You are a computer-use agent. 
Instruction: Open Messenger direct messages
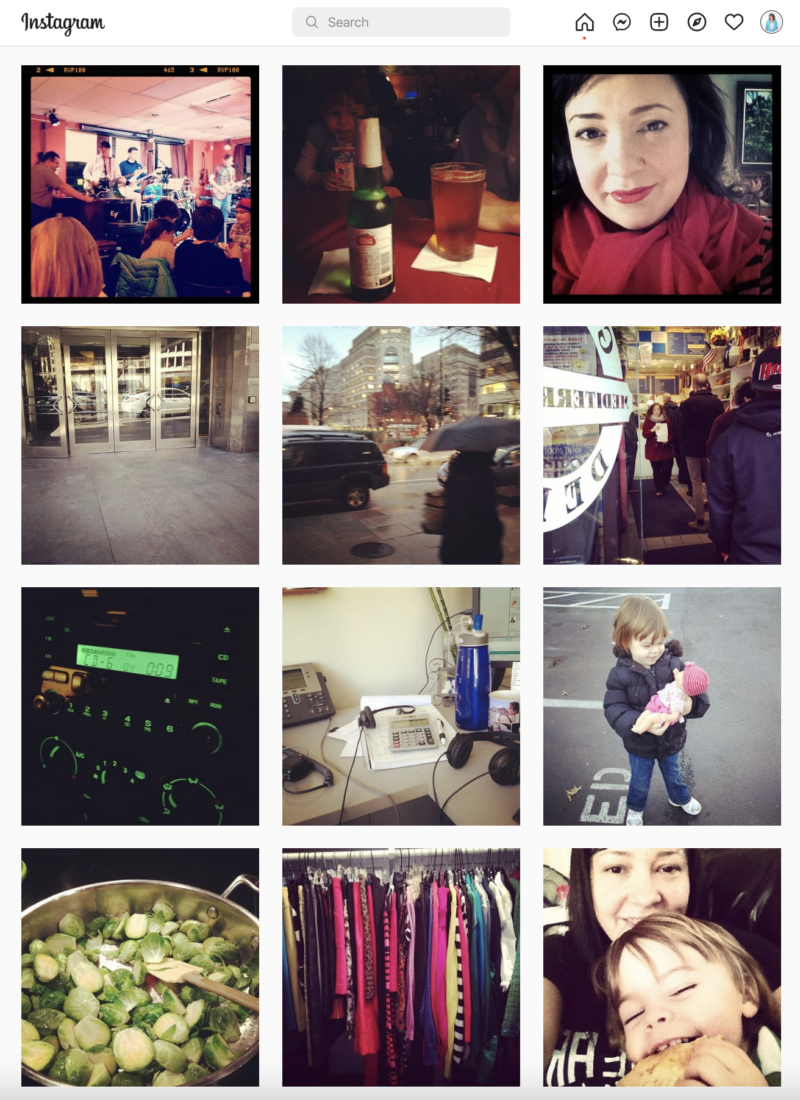622,22
